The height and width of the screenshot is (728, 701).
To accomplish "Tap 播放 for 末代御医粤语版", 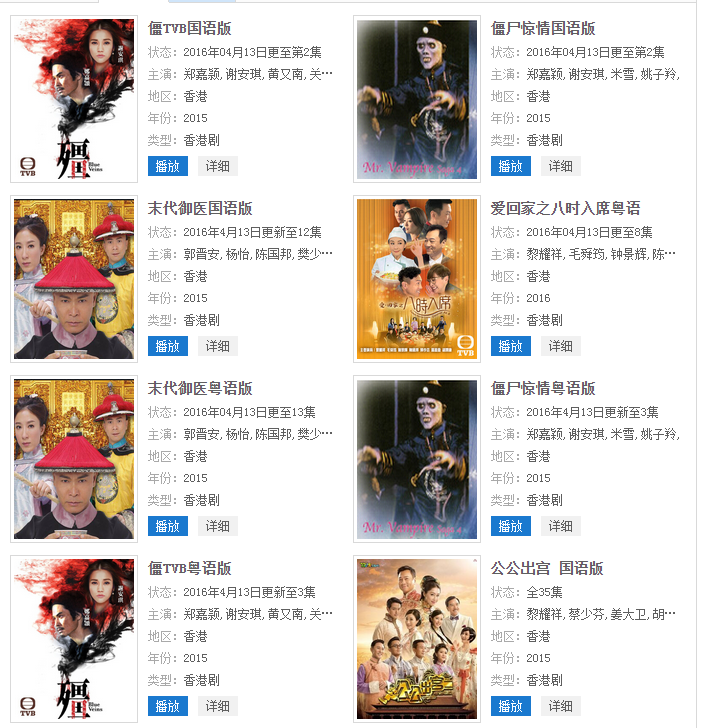I will coord(168,526).
